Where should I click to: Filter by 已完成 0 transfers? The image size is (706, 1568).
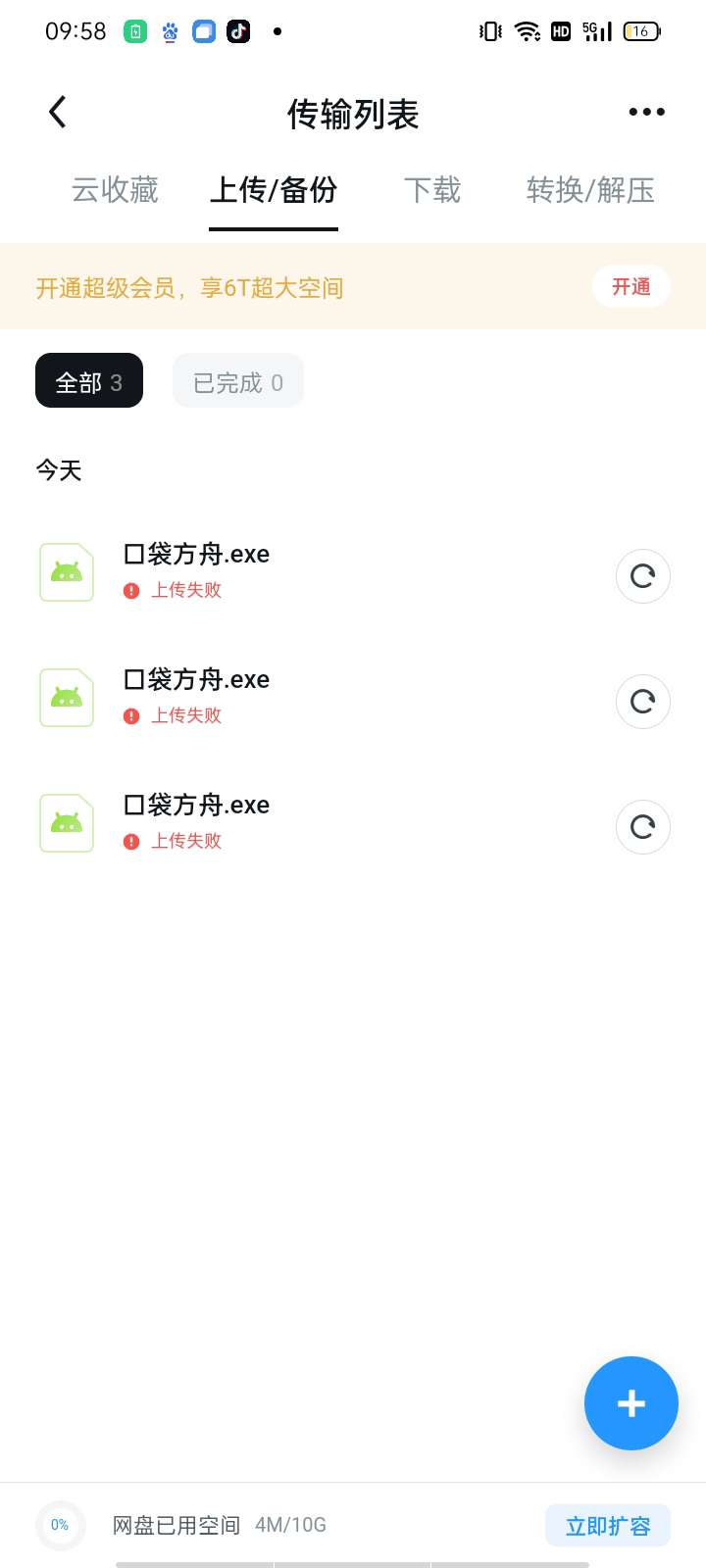pos(238,381)
